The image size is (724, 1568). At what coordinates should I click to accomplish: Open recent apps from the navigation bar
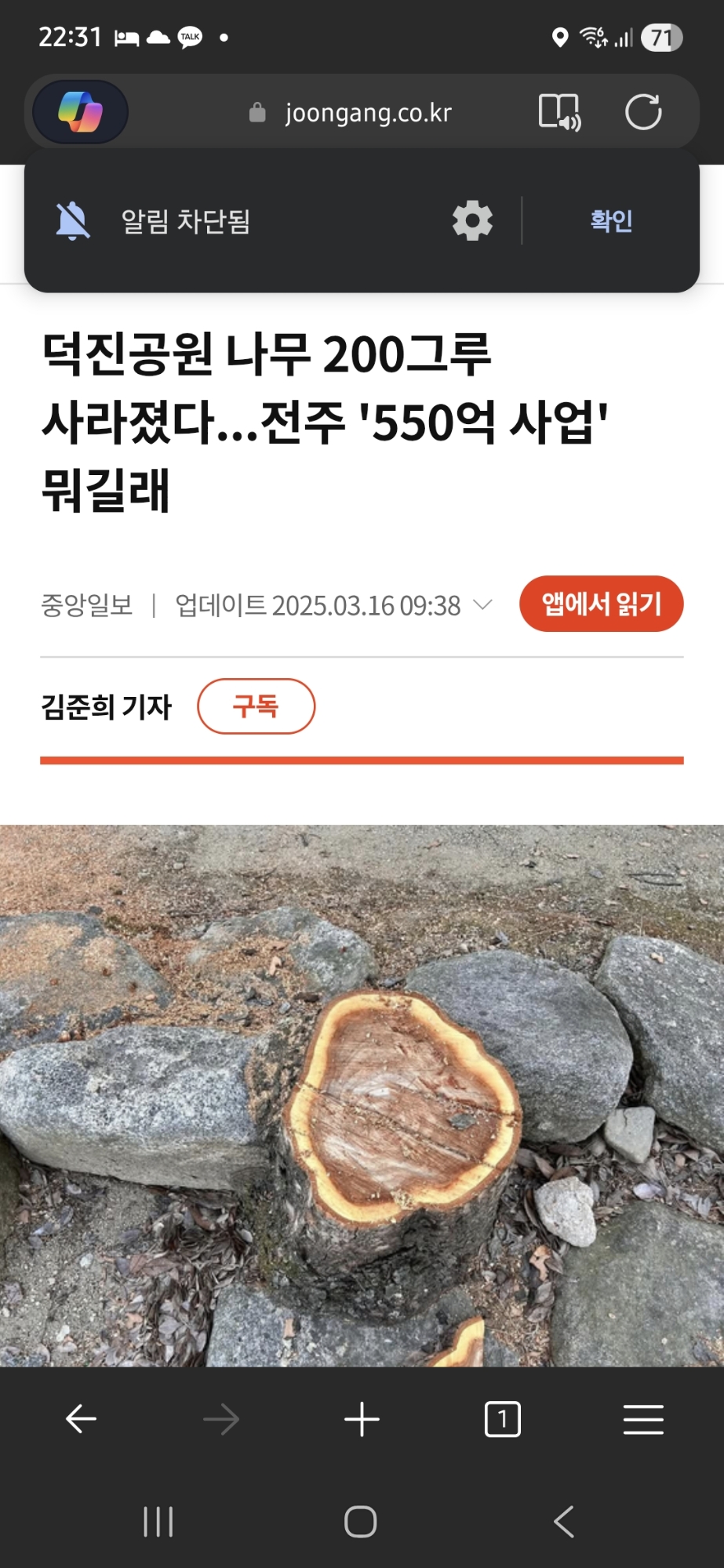[158, 1522]
